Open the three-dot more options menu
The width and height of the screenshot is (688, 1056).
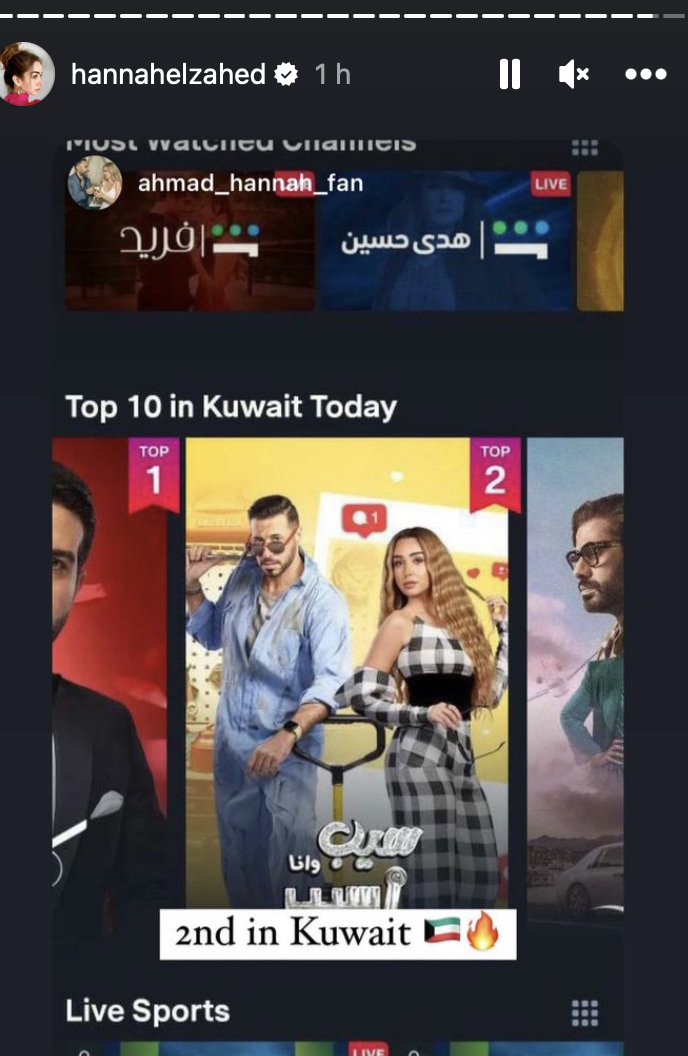coord(645,74)
